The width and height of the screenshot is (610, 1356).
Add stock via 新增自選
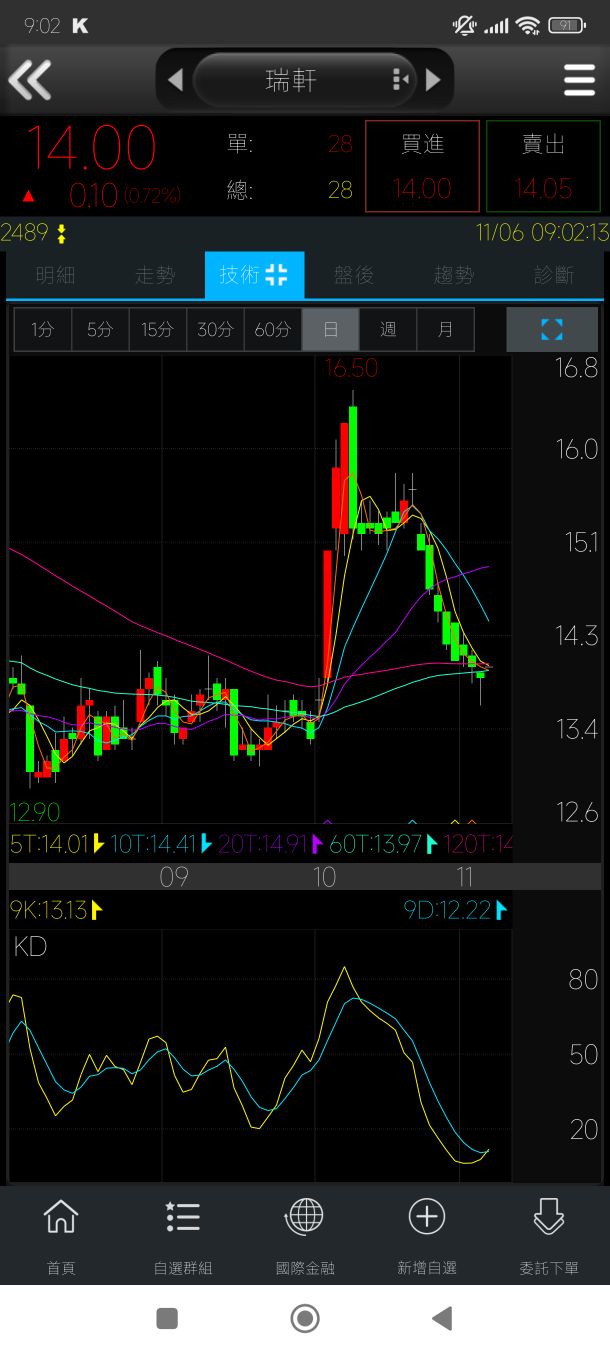(x=427, y=1236)
